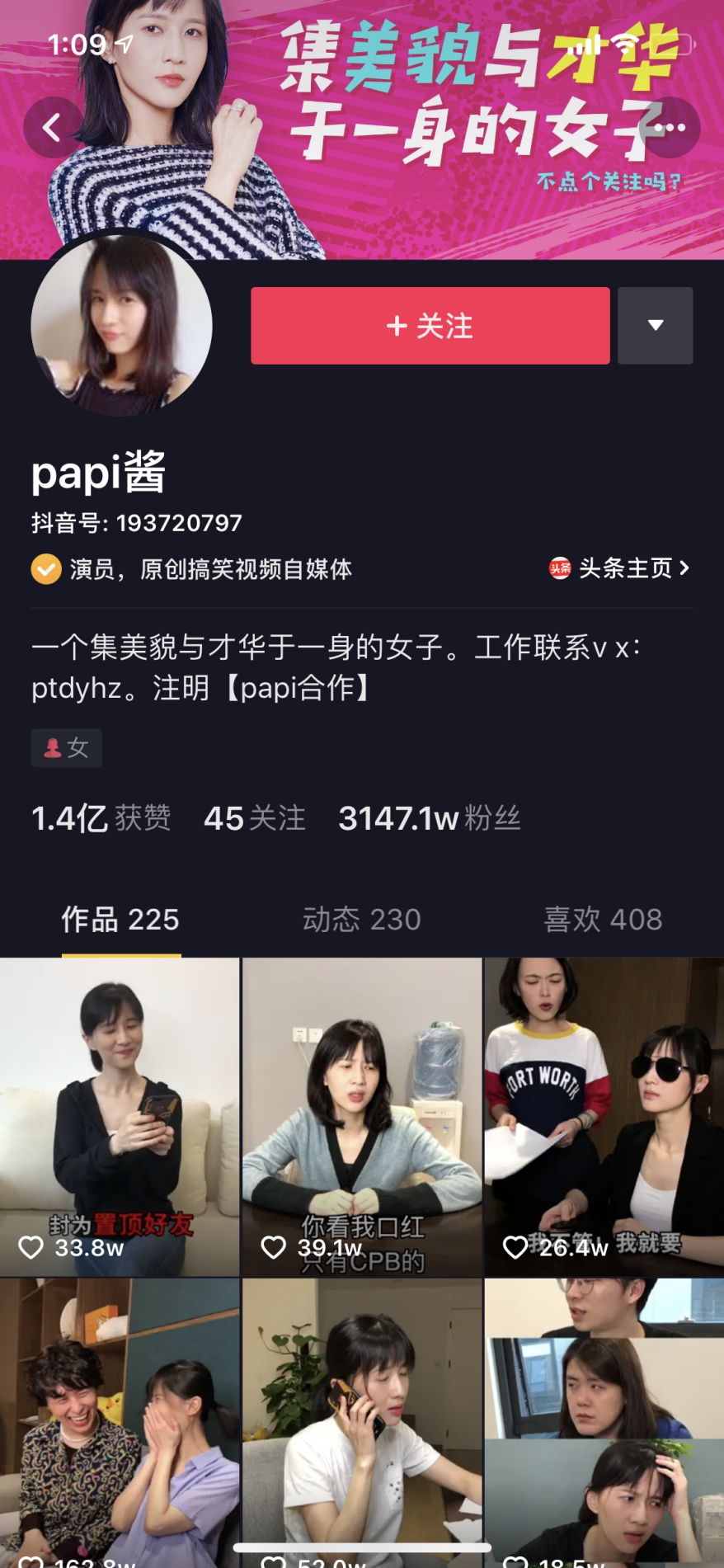The height and width of the screenshot is (1568, 724).
Task: Open the video of woman on phone
Action: pos(361,1419)
